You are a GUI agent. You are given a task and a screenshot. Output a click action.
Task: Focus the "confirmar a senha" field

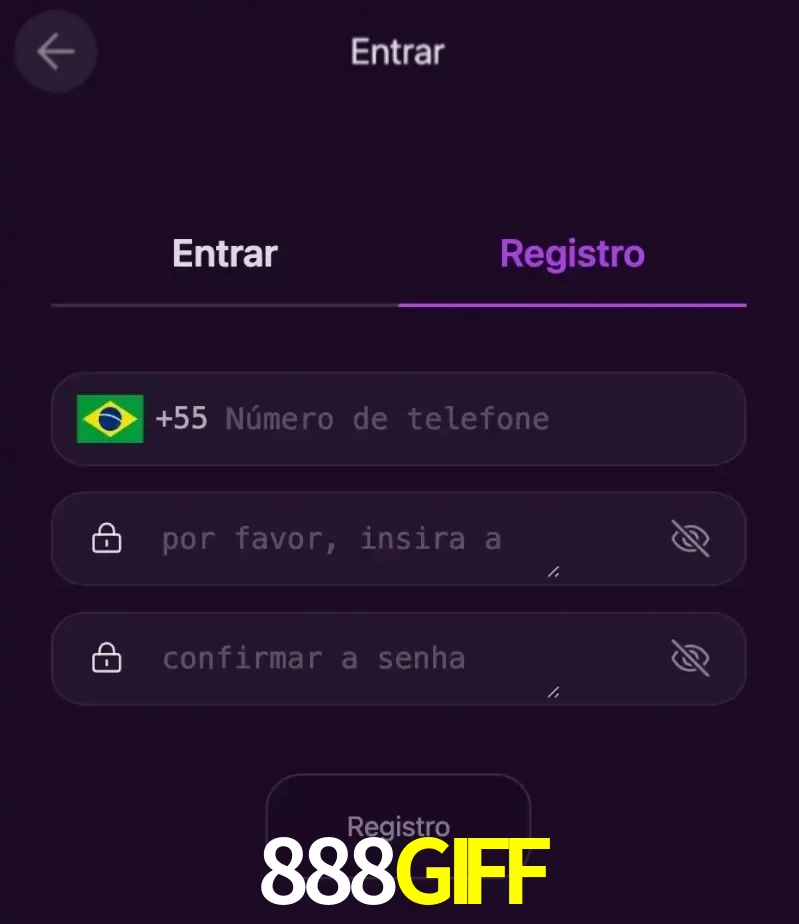pyautogui.click(x=360, y=659)
